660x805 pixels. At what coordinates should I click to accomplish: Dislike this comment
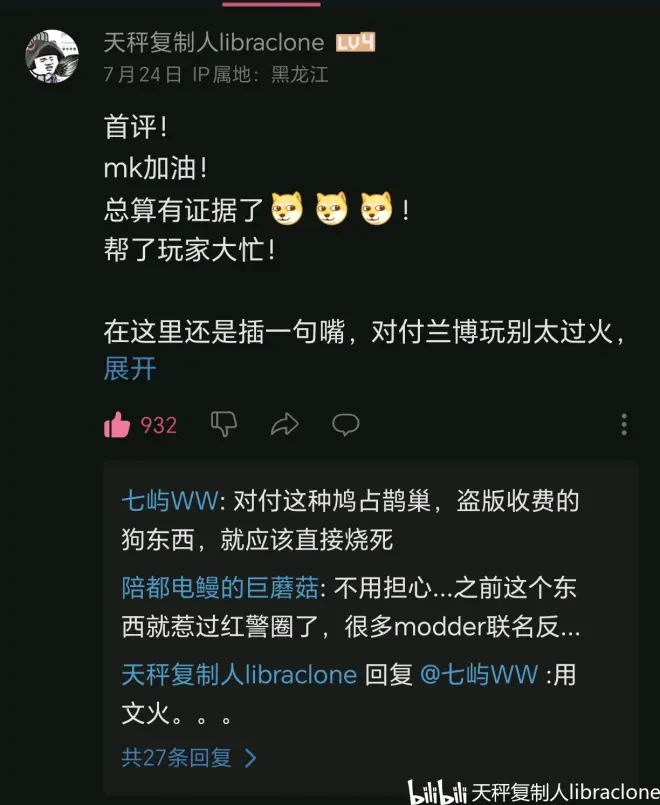[x=224, y=424]
